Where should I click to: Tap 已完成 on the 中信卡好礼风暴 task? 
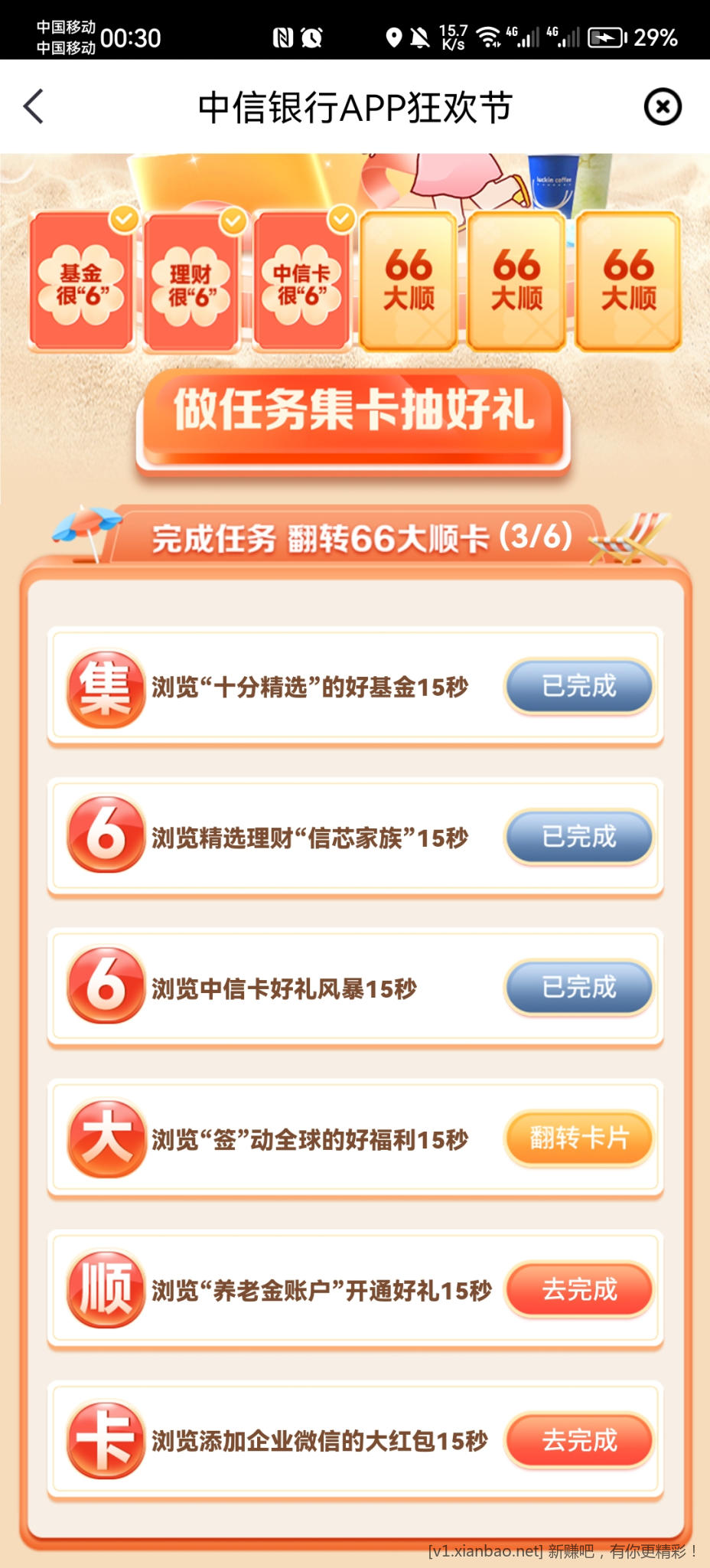579,988
